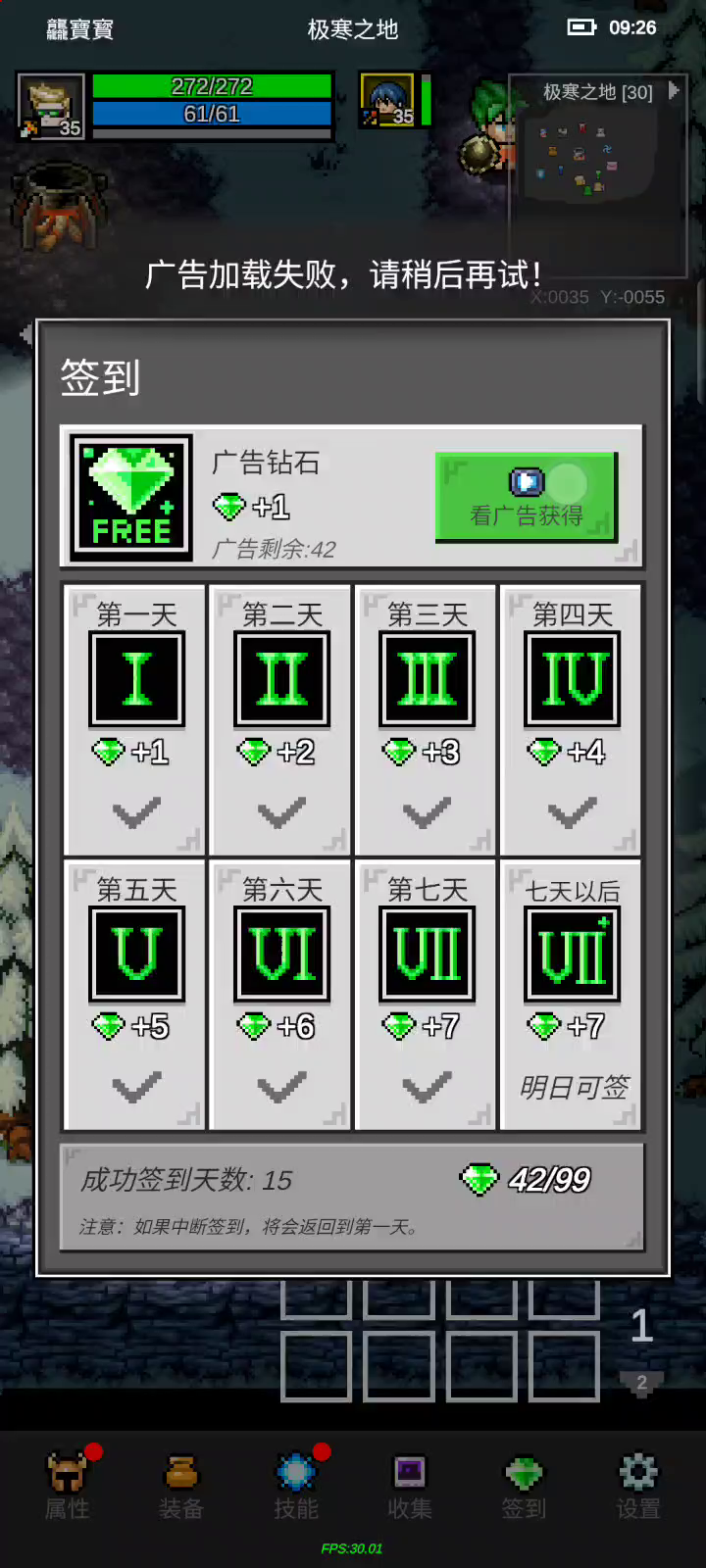
Task: Open the 属性 tab
Action: (x=68, y=1486)
